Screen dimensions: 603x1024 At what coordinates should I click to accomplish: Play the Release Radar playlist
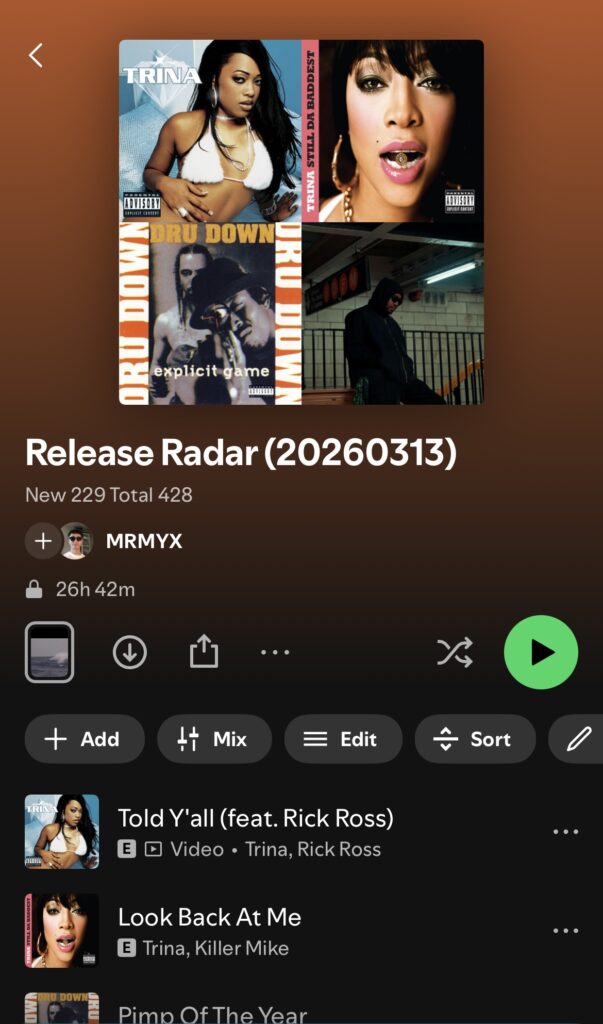pos(540,653)
